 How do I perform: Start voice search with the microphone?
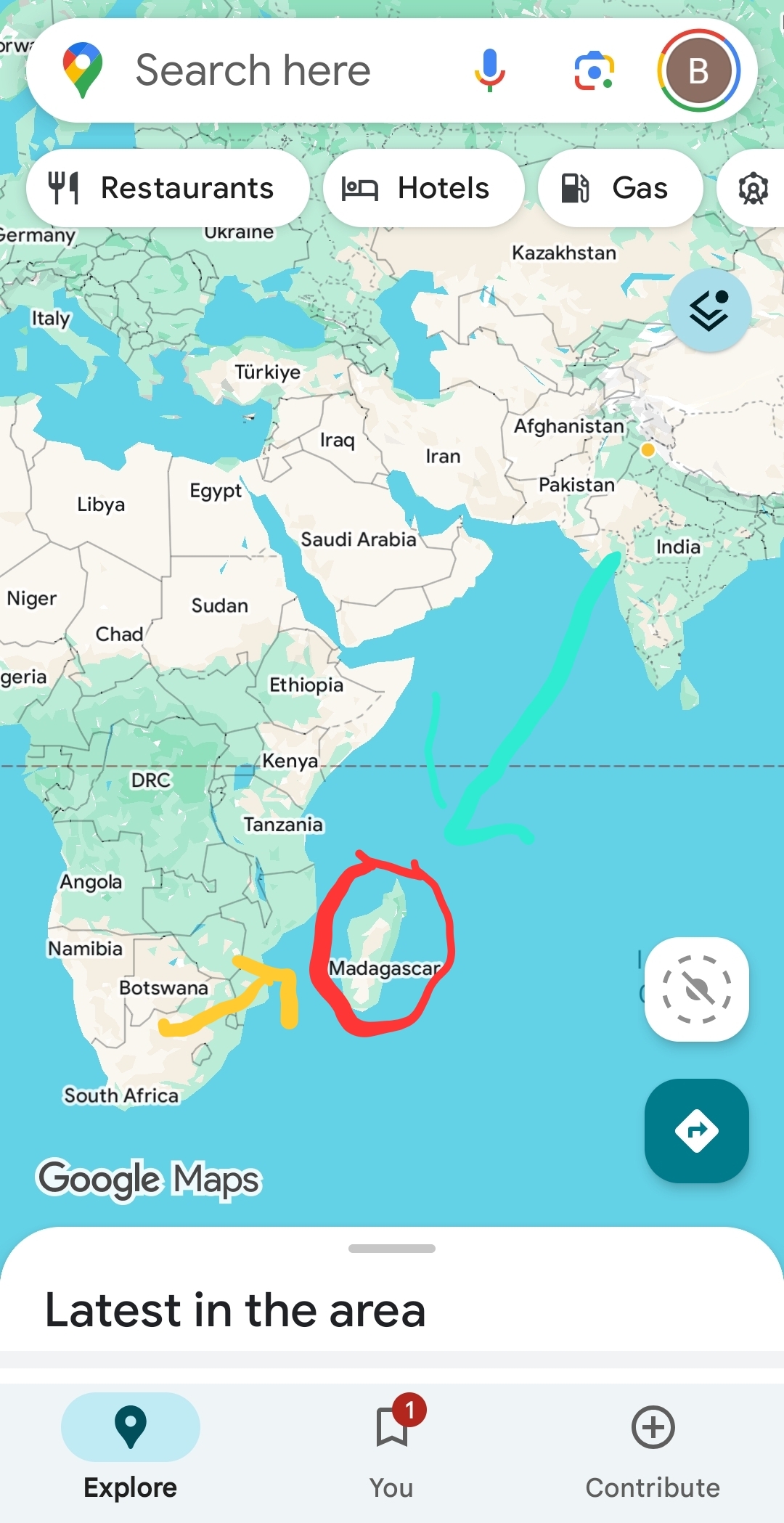[490, 70]
